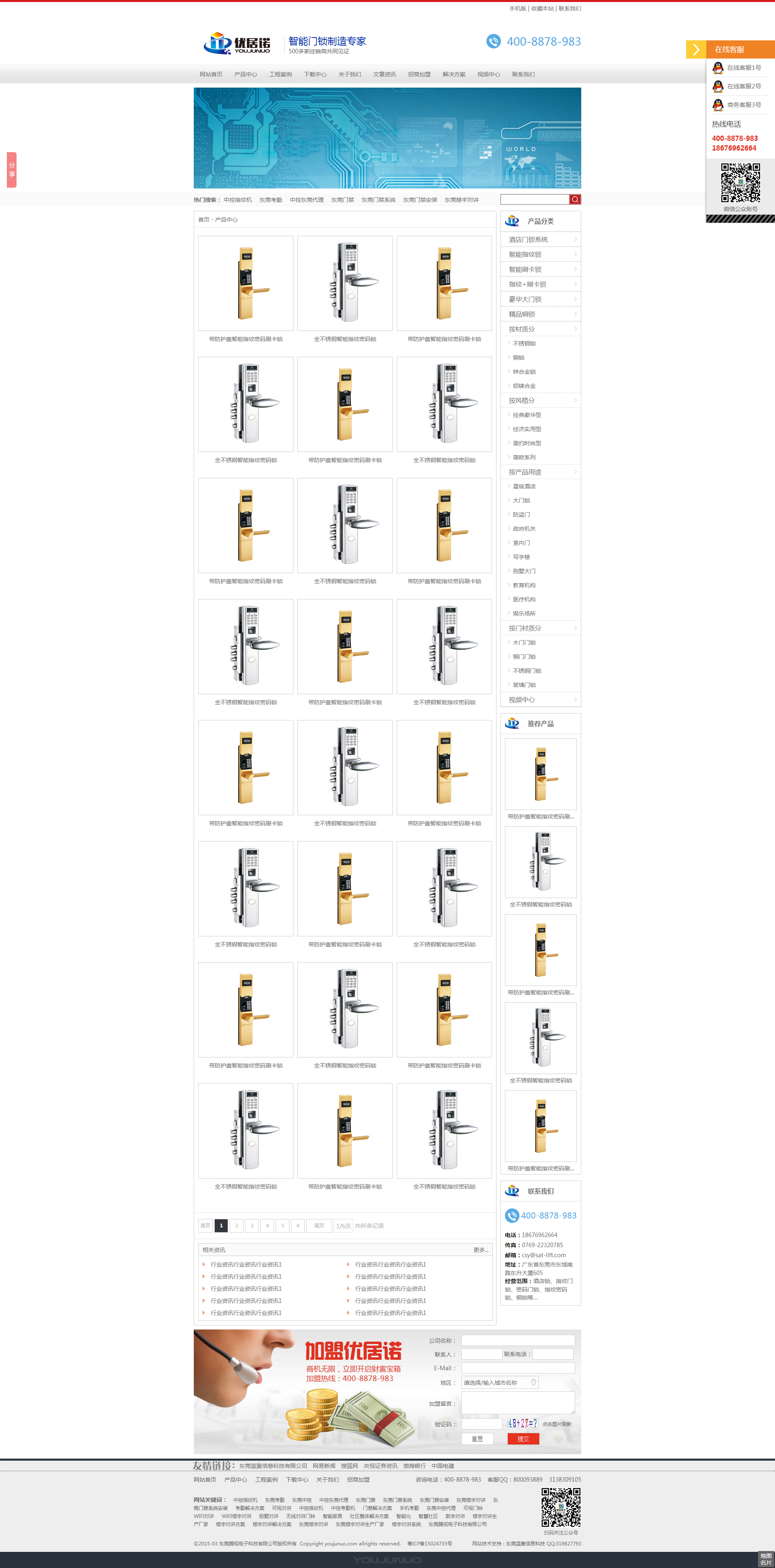Open 产品中心 in top navigation
775x1568 pixels.
point(245,74)
